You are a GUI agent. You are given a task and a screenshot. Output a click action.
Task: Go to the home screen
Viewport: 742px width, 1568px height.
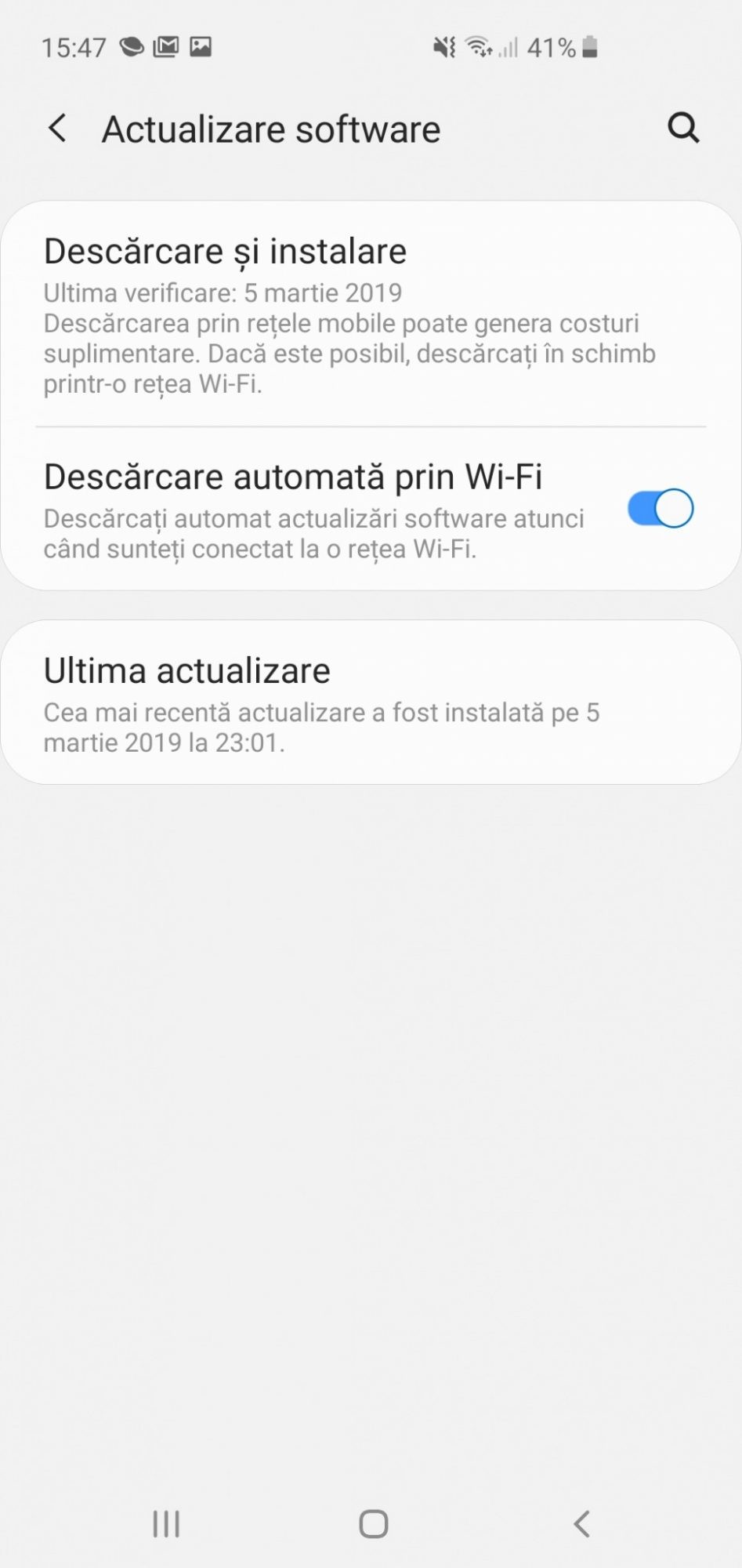373,1524
